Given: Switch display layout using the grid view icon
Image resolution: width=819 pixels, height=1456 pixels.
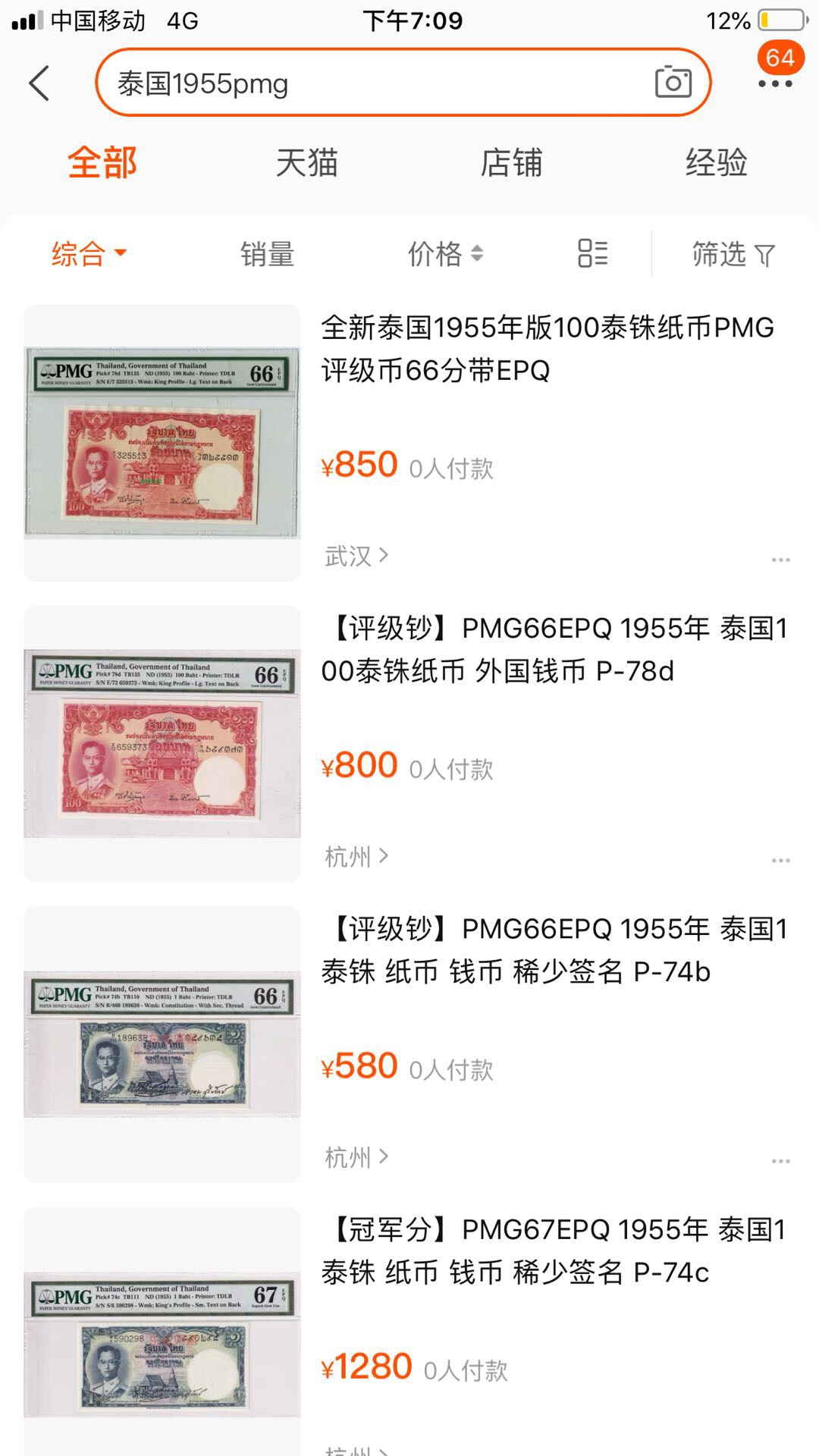Looking at the screenshot, I should (x=593, y=253).
